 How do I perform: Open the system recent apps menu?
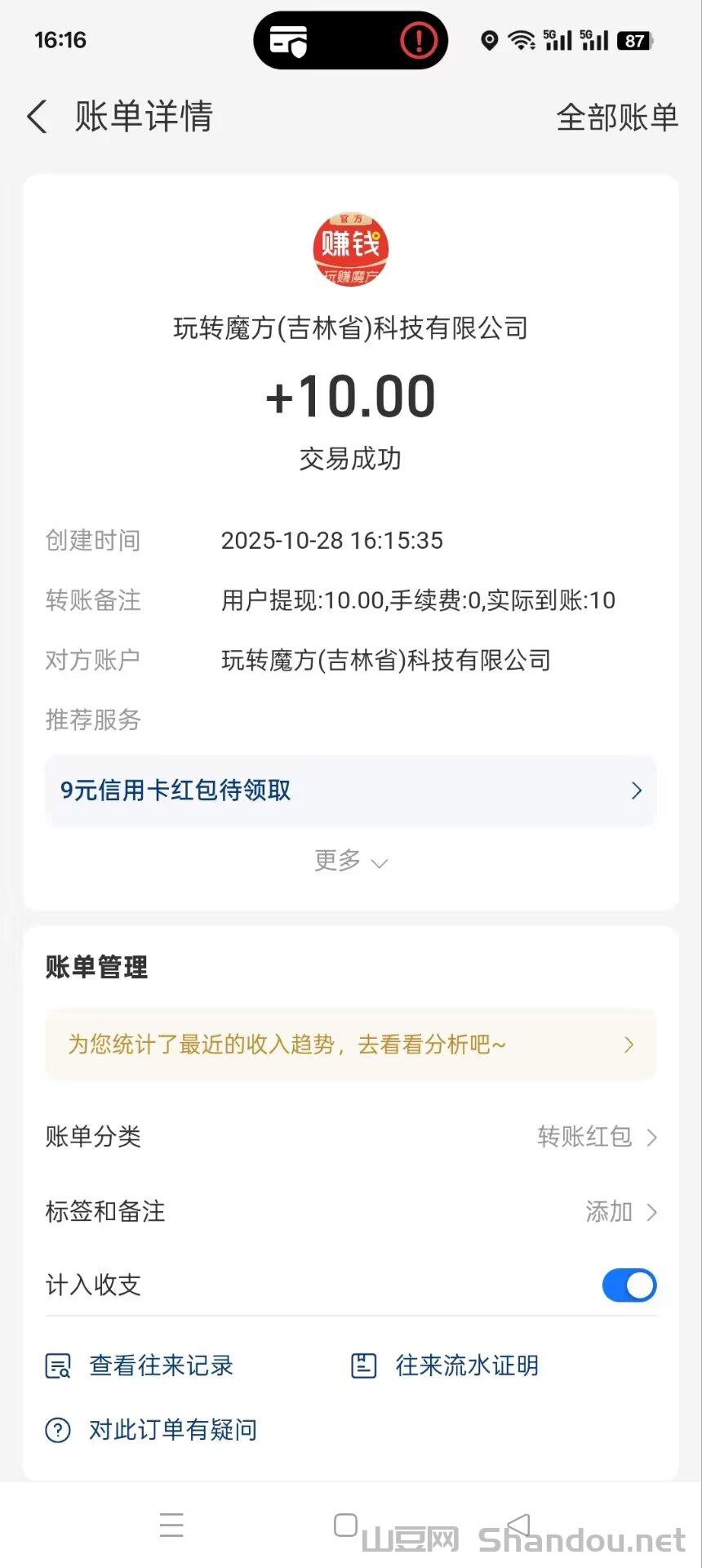click(171, 1525)
